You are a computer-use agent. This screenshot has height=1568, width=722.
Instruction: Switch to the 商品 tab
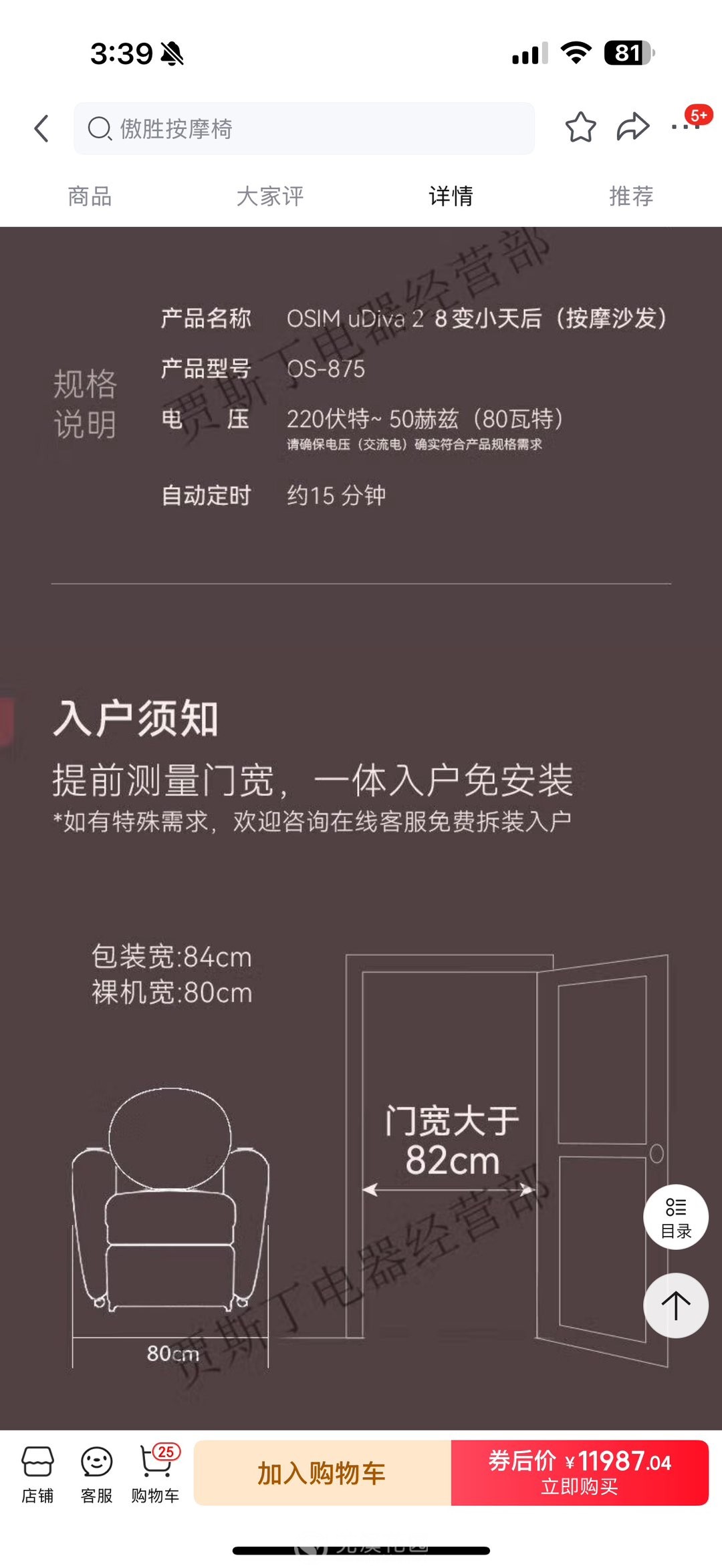pos(90,196)
